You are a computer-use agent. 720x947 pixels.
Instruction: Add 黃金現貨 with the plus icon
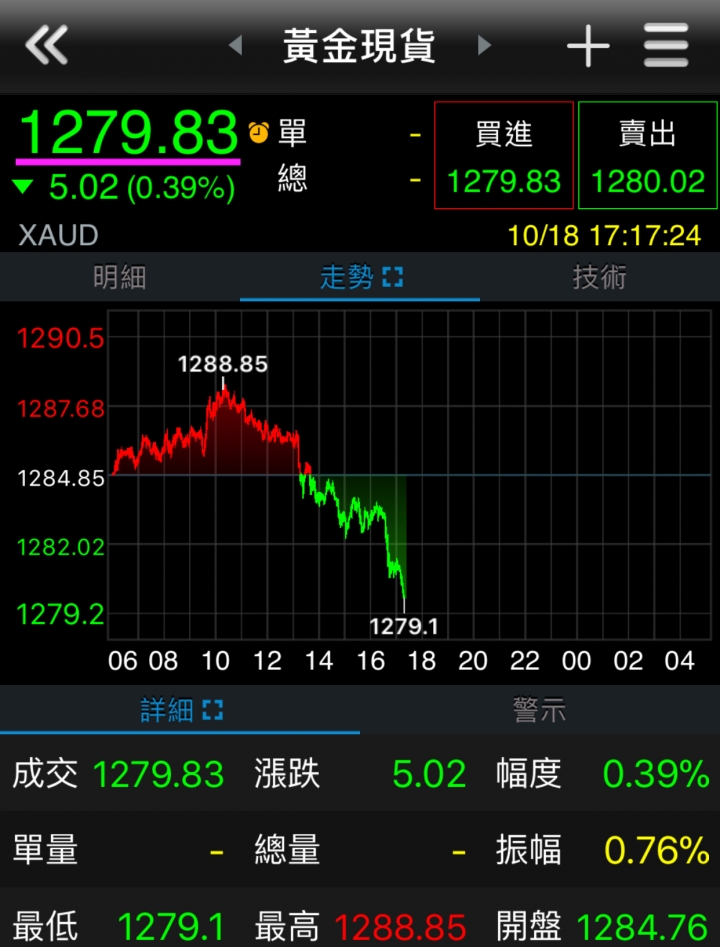(x=588, y=46)
